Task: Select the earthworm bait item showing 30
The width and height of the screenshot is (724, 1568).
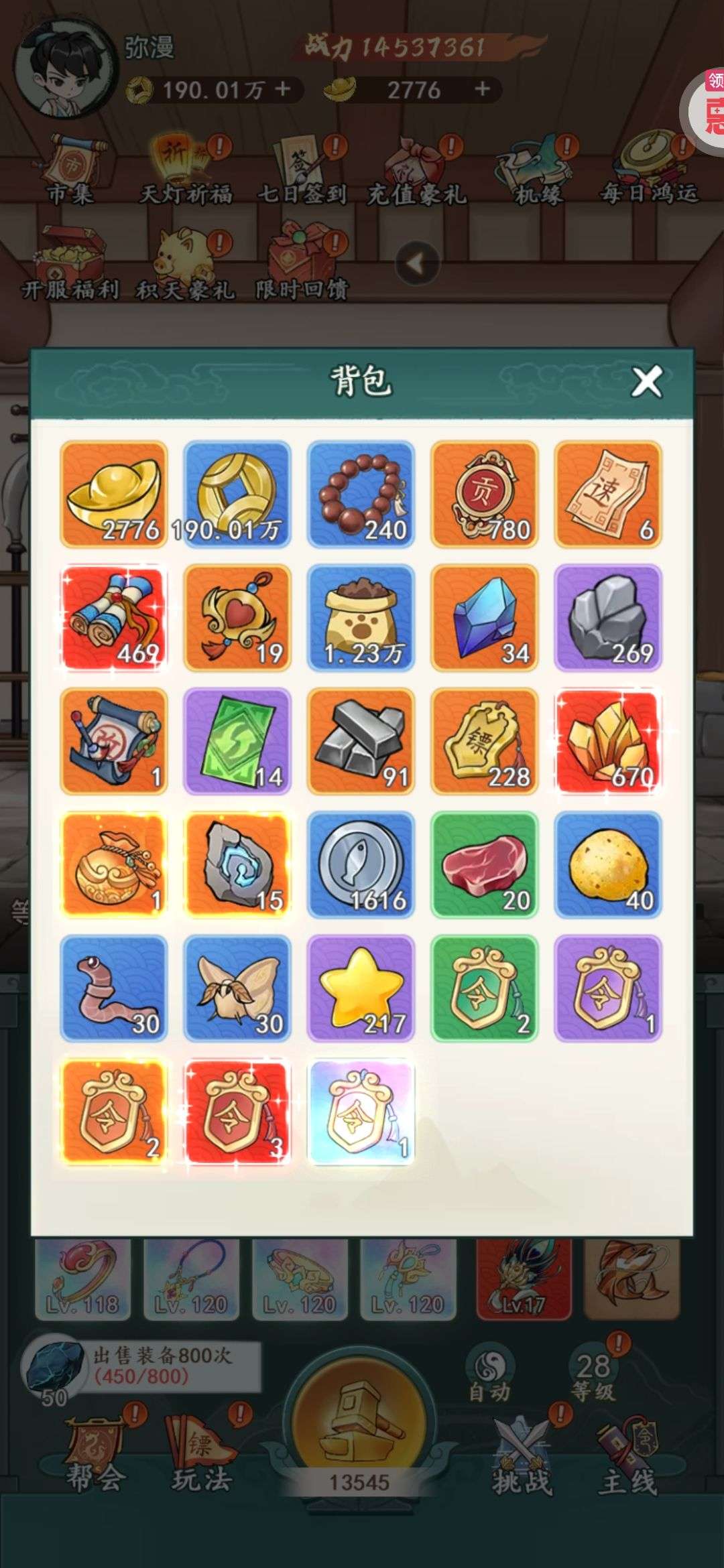Action: click(114, 988)
